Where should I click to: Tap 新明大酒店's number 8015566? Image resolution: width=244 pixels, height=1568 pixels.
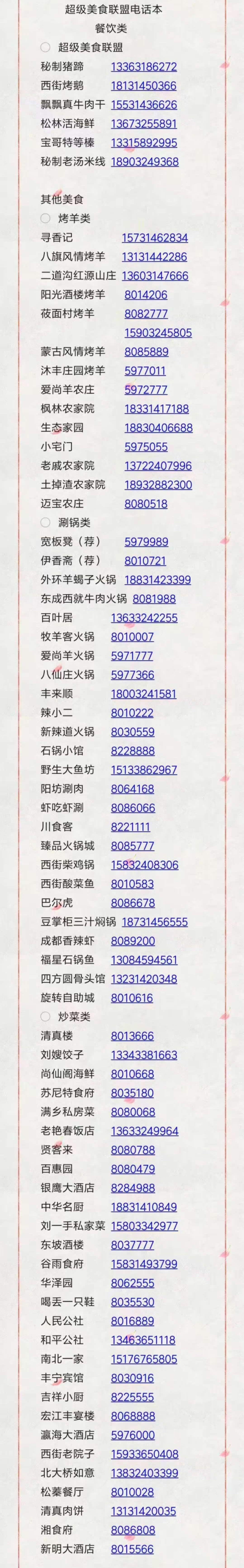[132, 1549]
